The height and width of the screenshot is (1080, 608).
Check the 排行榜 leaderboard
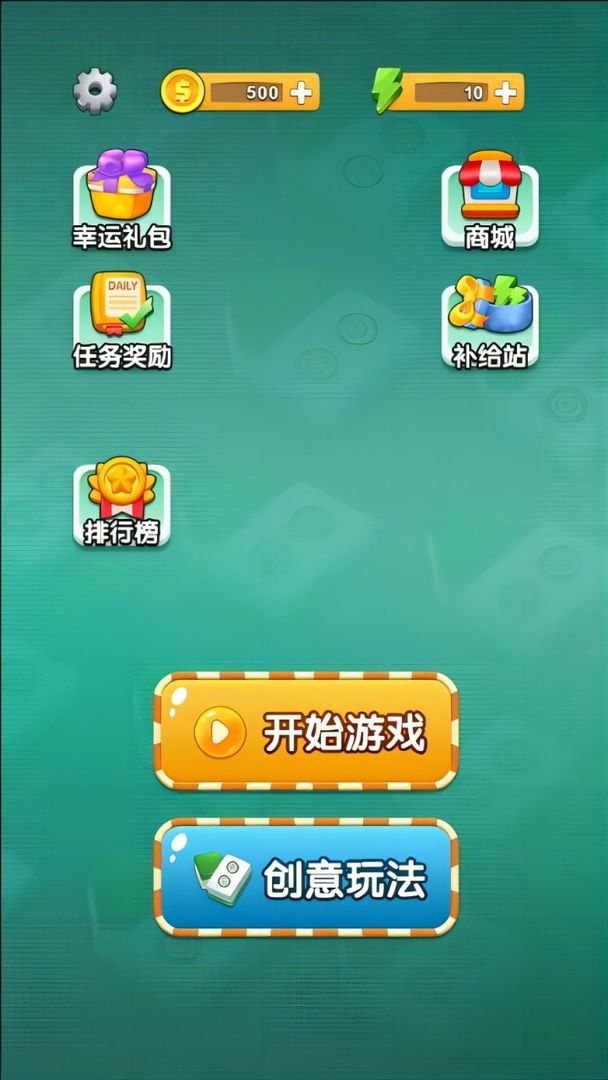pyautogui.click(x=122, y=500)
